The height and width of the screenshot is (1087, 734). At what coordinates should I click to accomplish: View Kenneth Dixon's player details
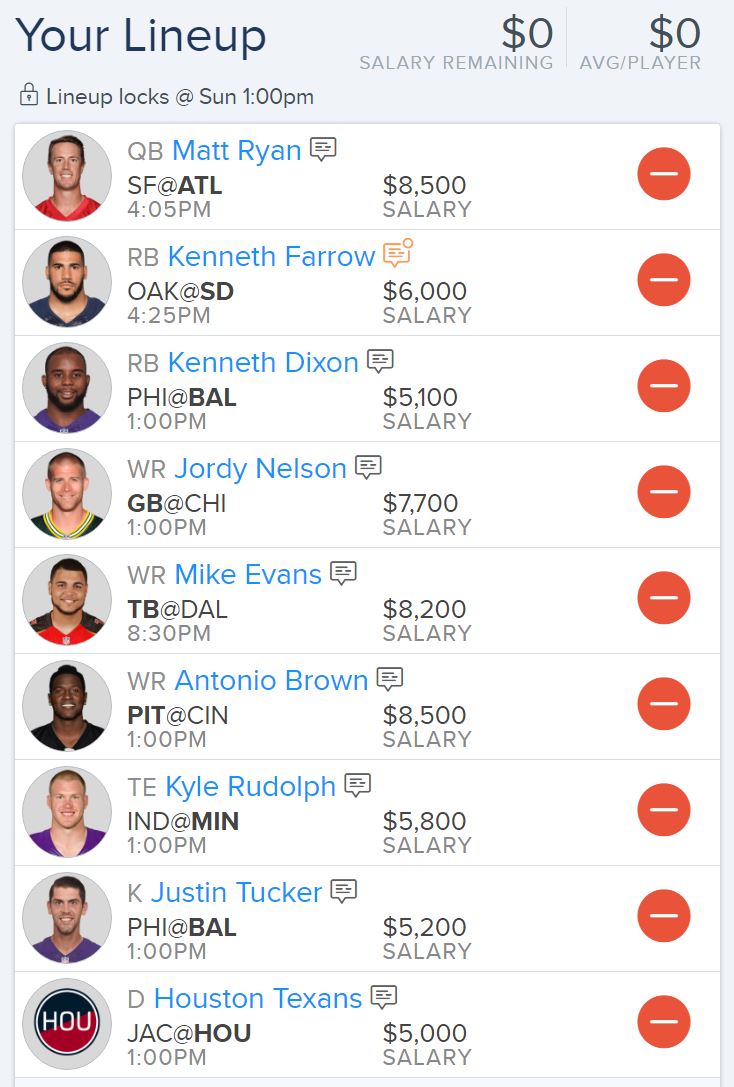pos(262,363)
